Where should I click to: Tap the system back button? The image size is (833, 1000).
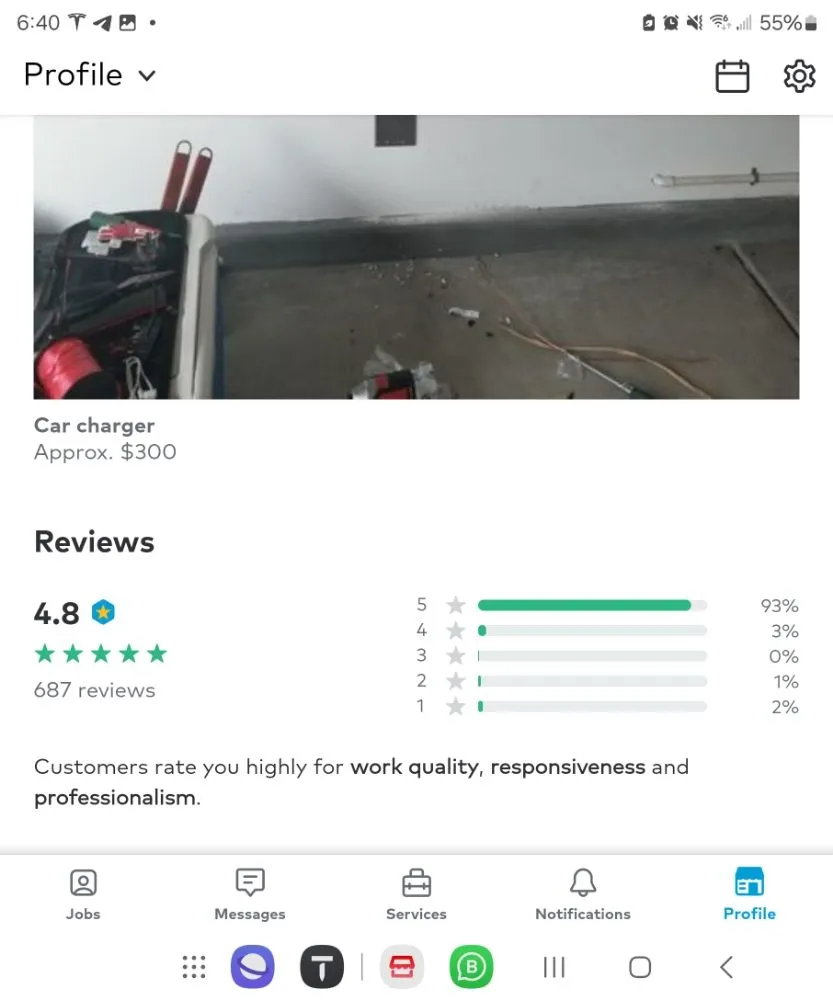[x=727, y=967]
